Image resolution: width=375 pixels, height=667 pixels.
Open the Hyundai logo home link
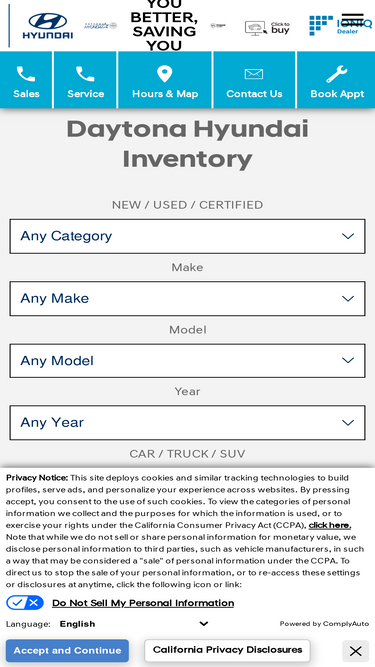pyautogui.click(x=47, y=26)
